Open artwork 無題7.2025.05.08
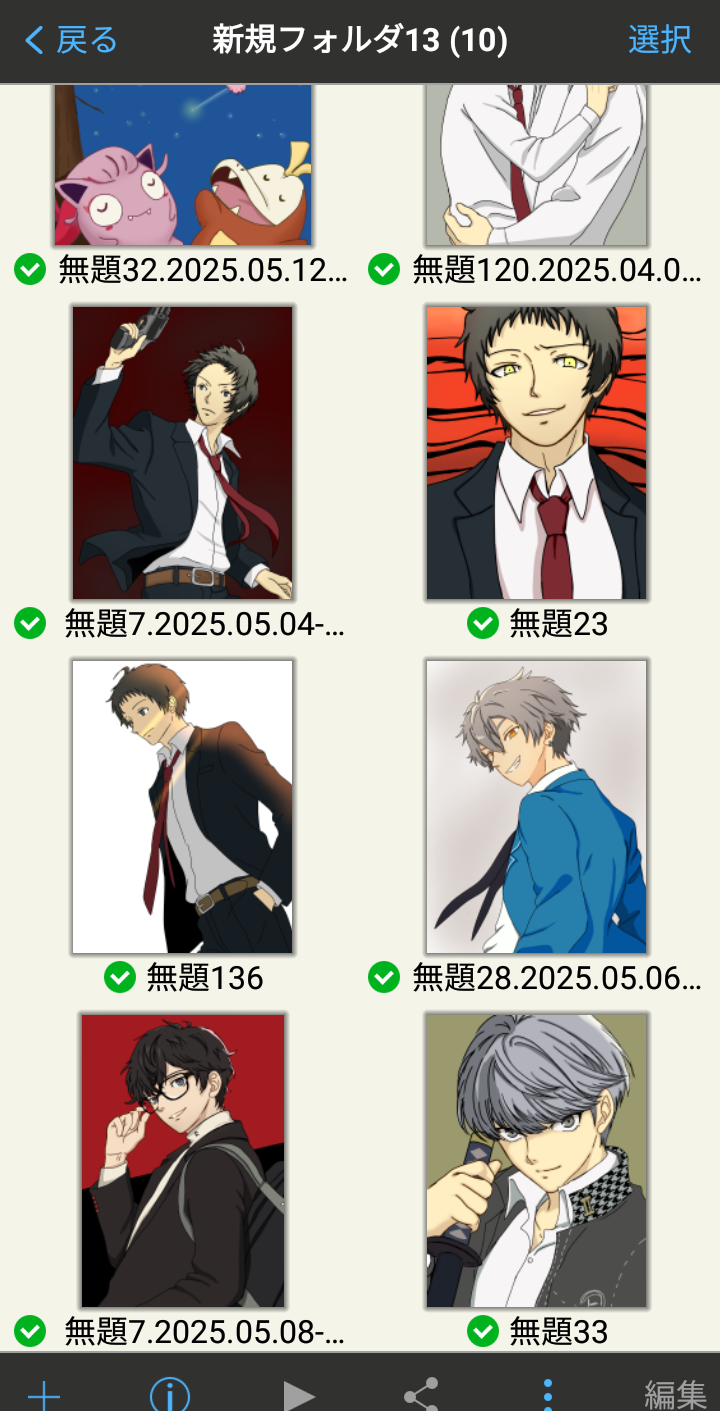The image size is (720, 1411). point(183,1160)
